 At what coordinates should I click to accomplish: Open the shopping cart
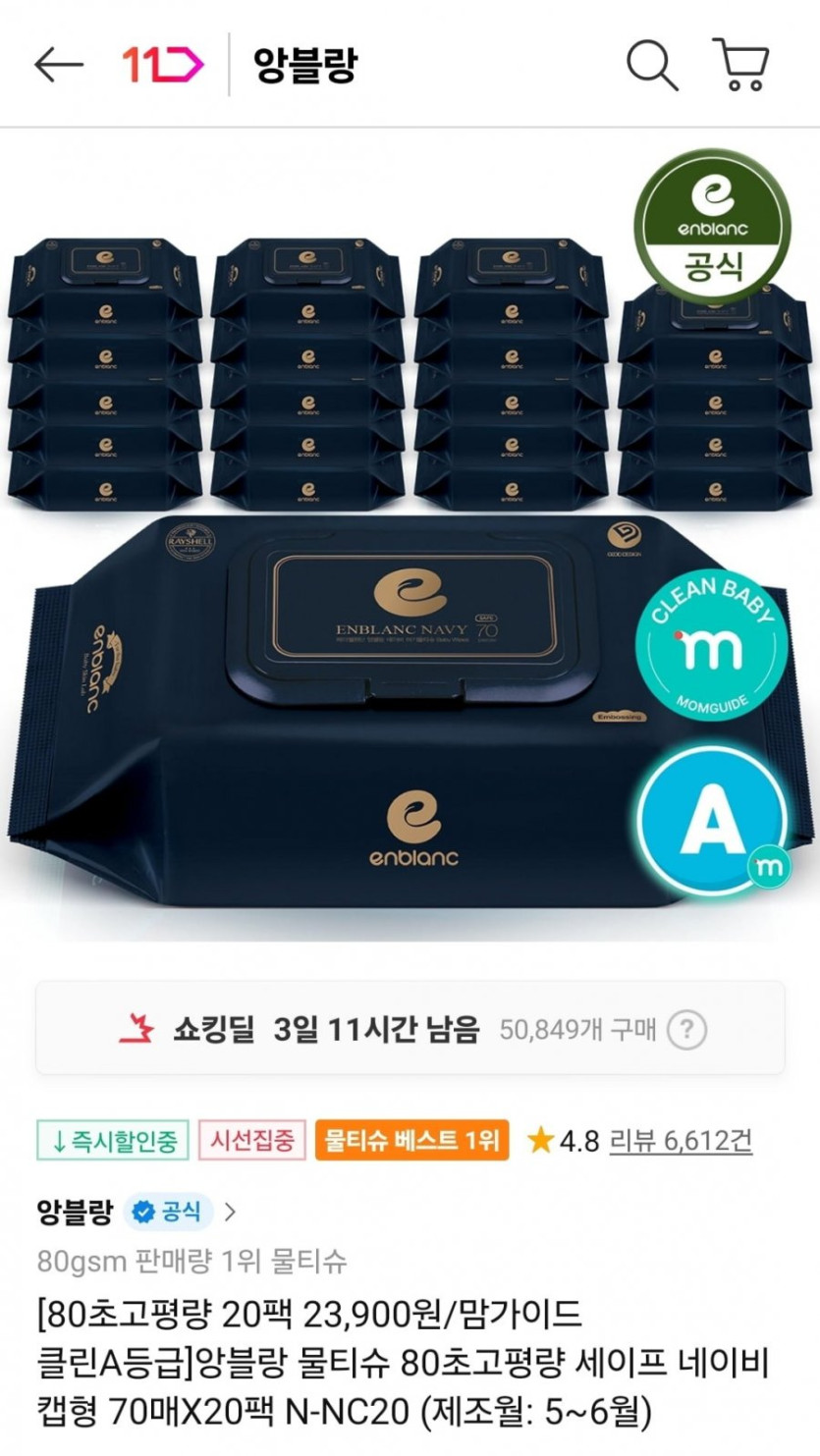tap(740, 65)
